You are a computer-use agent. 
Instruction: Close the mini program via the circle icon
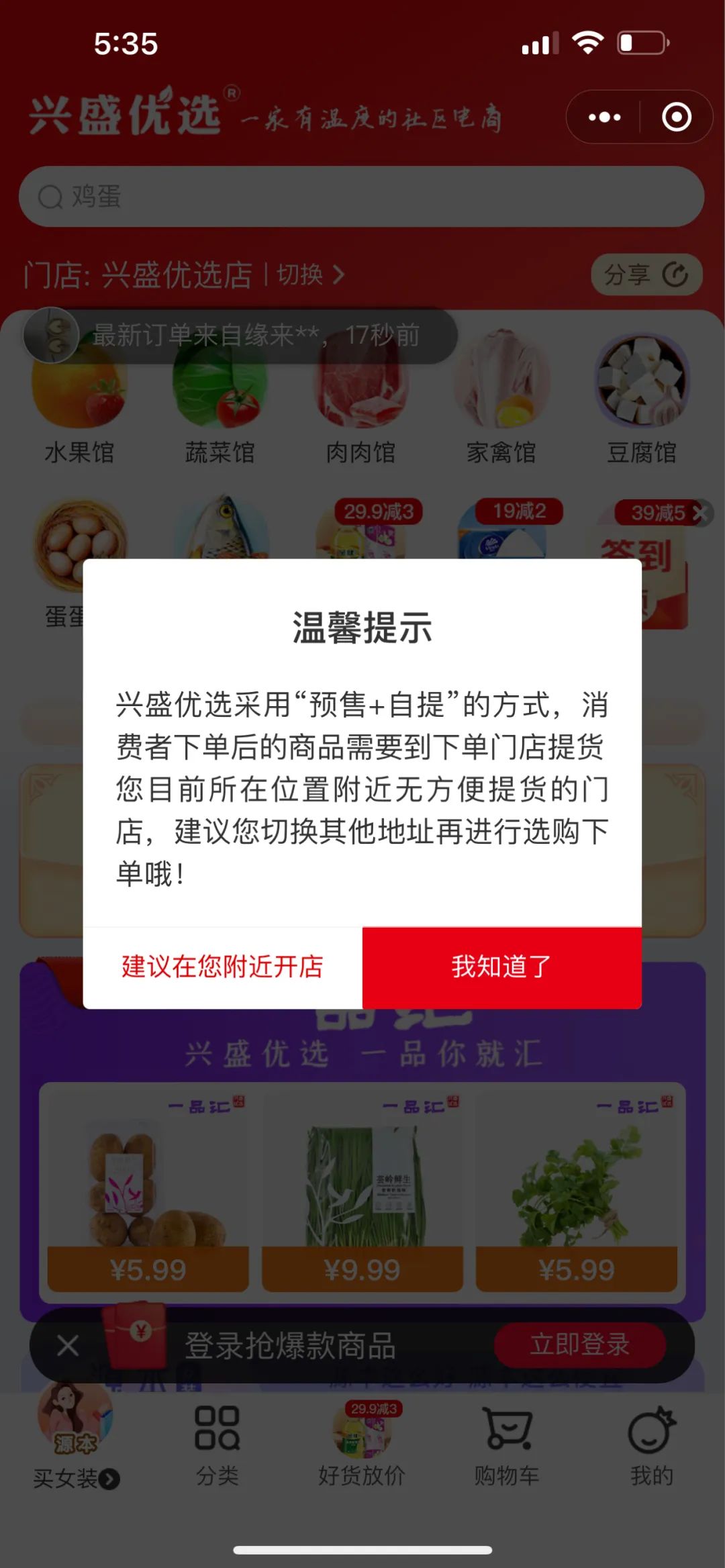coord(676,117)
